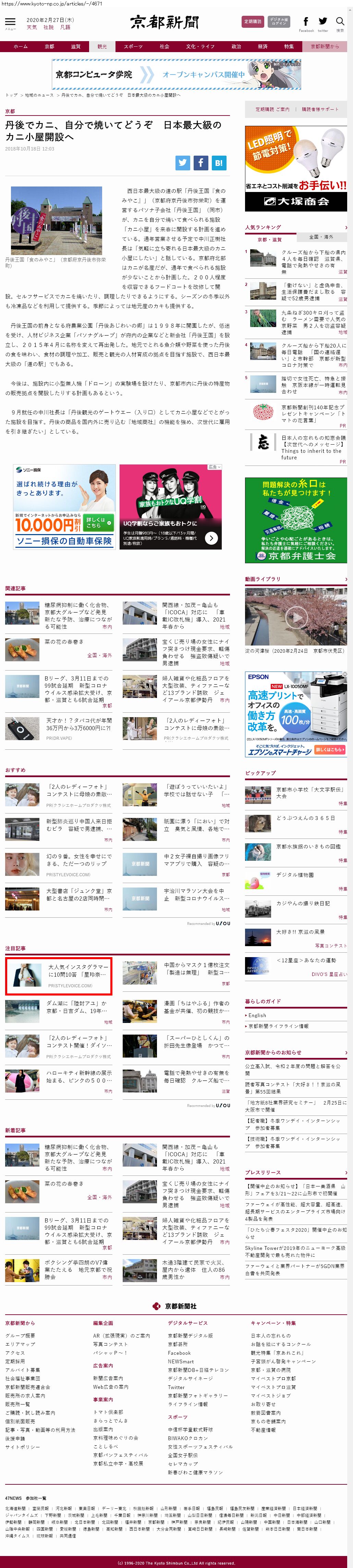The width and height of the screenshot is (353, 1568).
Task: Open 京都新聞デジタル版 footer link
Action: pyautogui.click(x=191, y=1336)
